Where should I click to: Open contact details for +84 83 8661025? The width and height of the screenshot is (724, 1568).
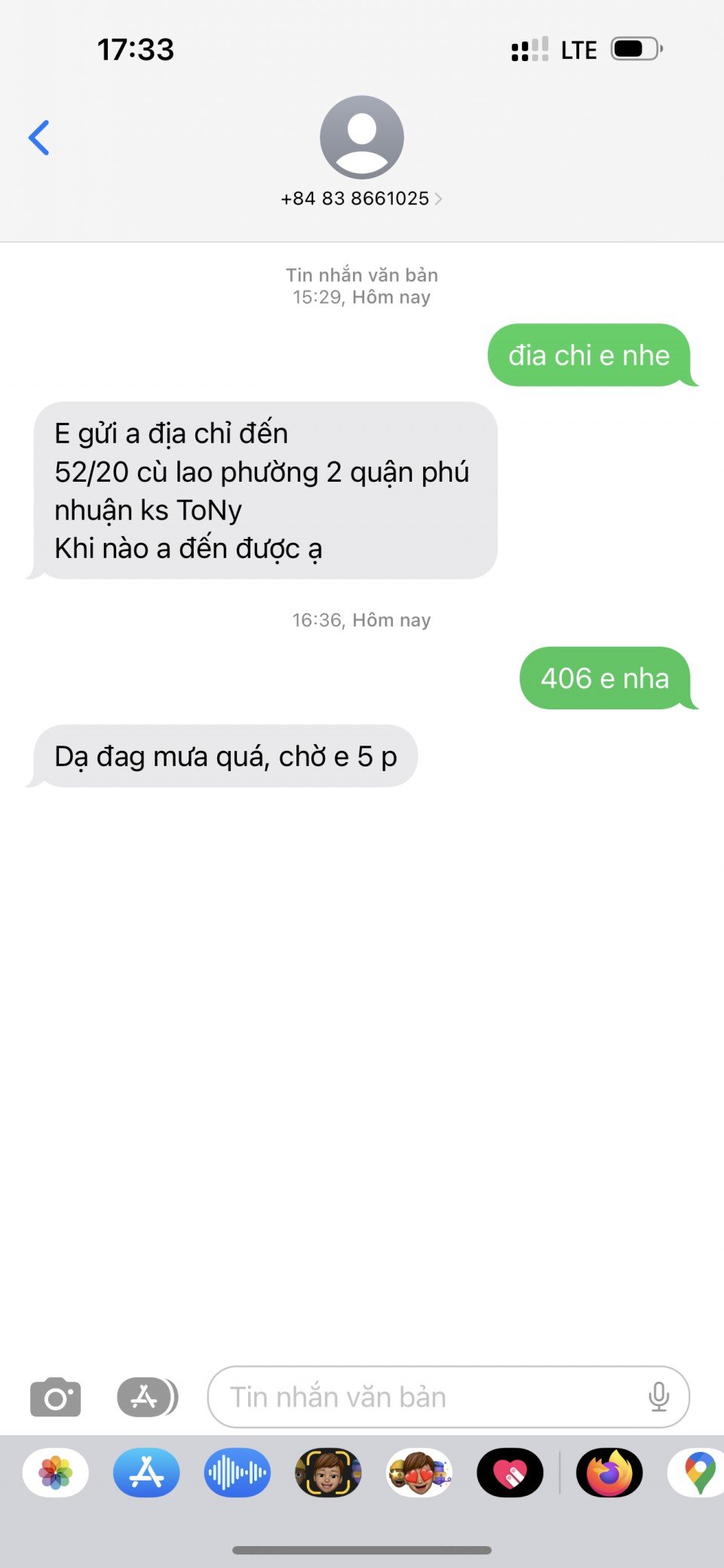(x=361, y=198)
